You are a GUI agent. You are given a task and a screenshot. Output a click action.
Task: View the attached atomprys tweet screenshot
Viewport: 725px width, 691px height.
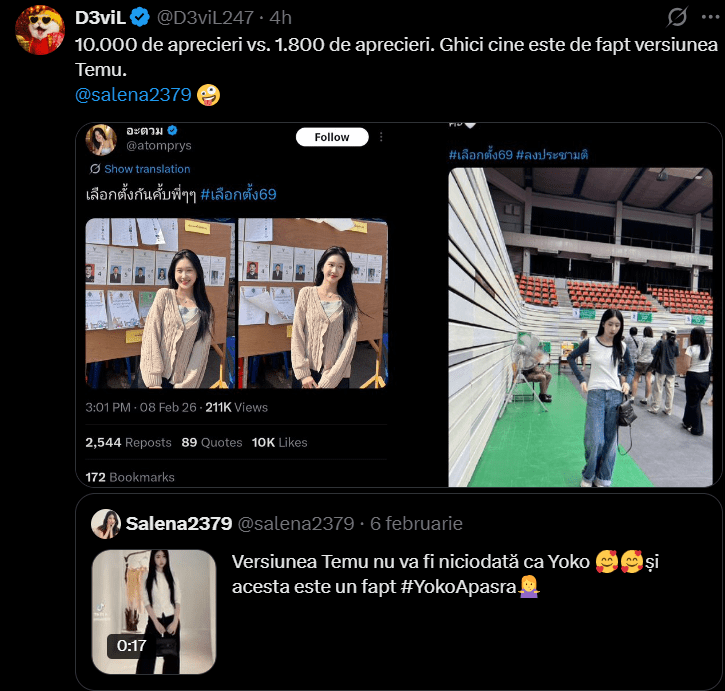(x=258, y=305)
